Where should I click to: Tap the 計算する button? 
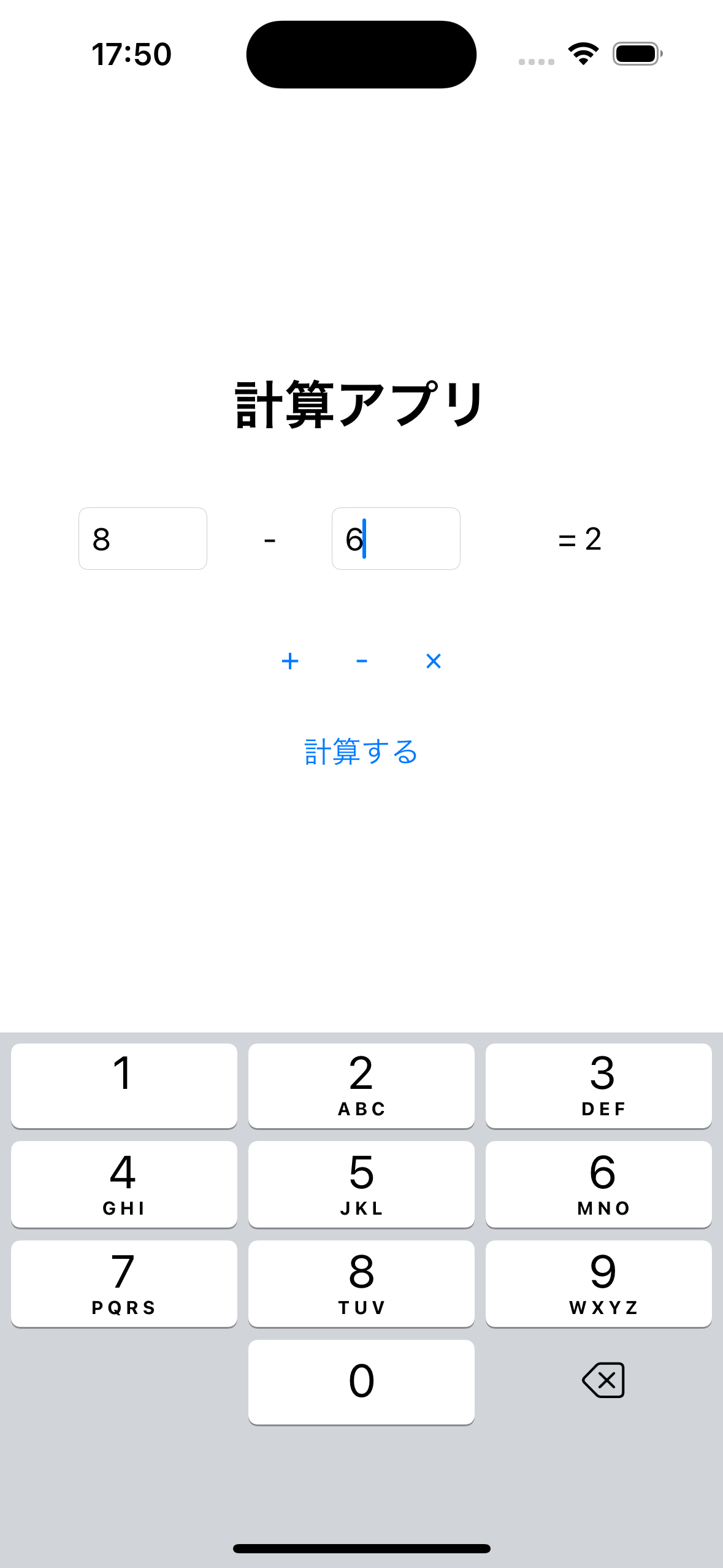coord(361,751)
